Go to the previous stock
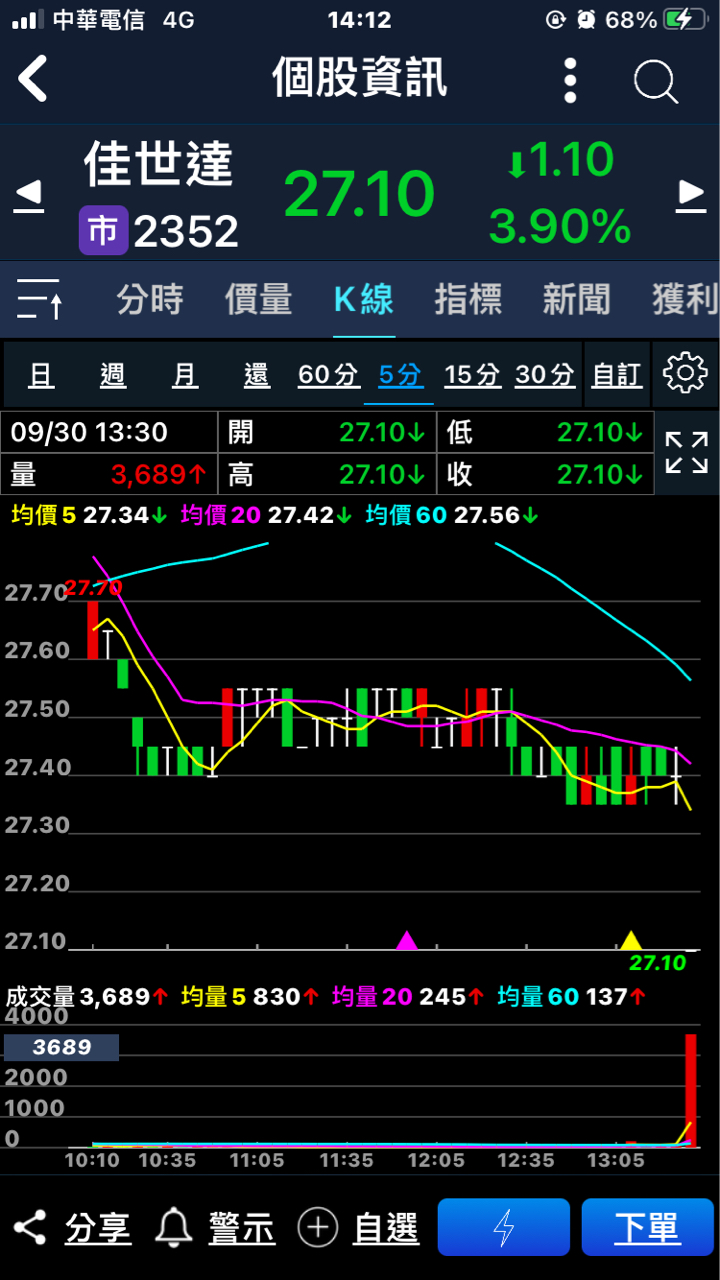Image resolution: width=720 pixels, height=1280 pixels. (x=29, y=194)
